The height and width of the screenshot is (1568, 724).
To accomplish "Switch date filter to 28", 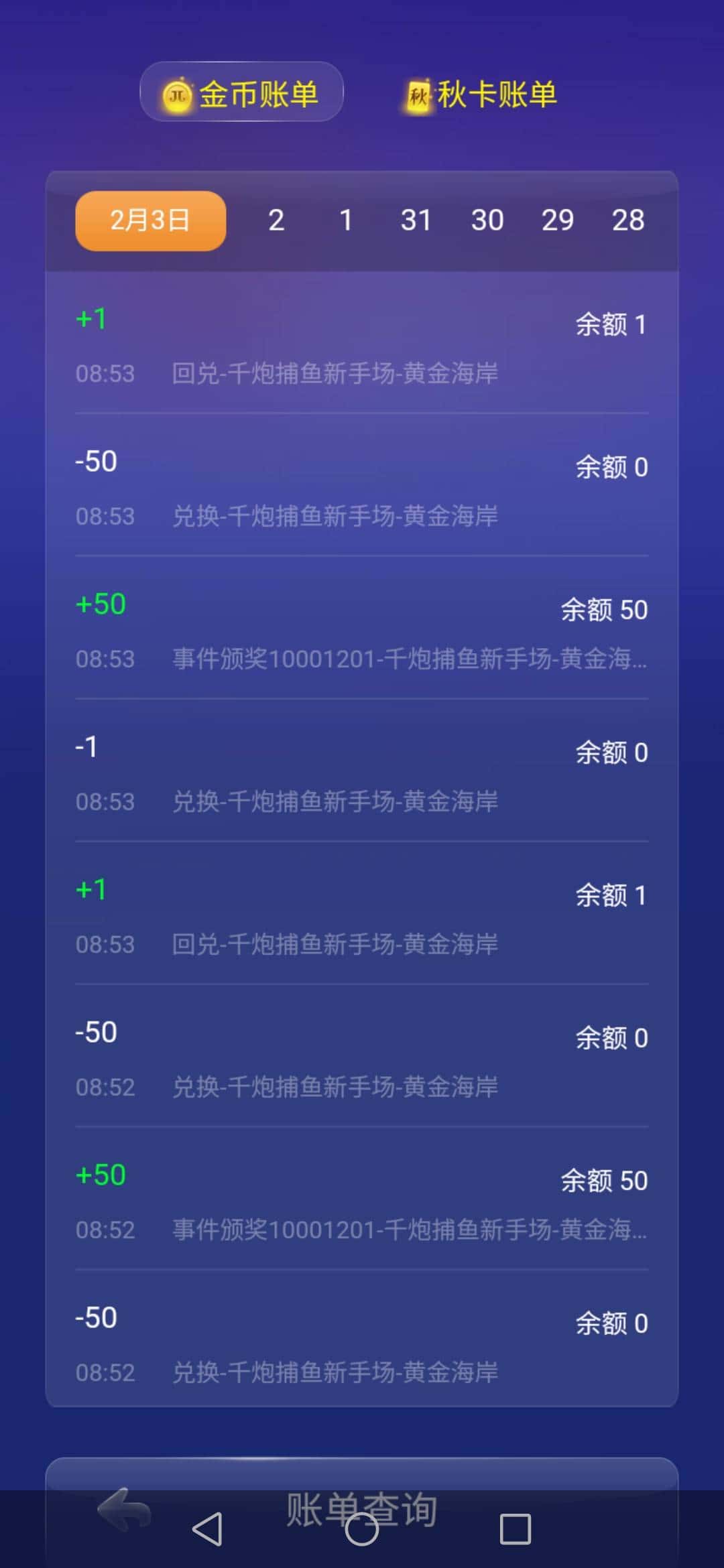I will (x=627, y=220).
